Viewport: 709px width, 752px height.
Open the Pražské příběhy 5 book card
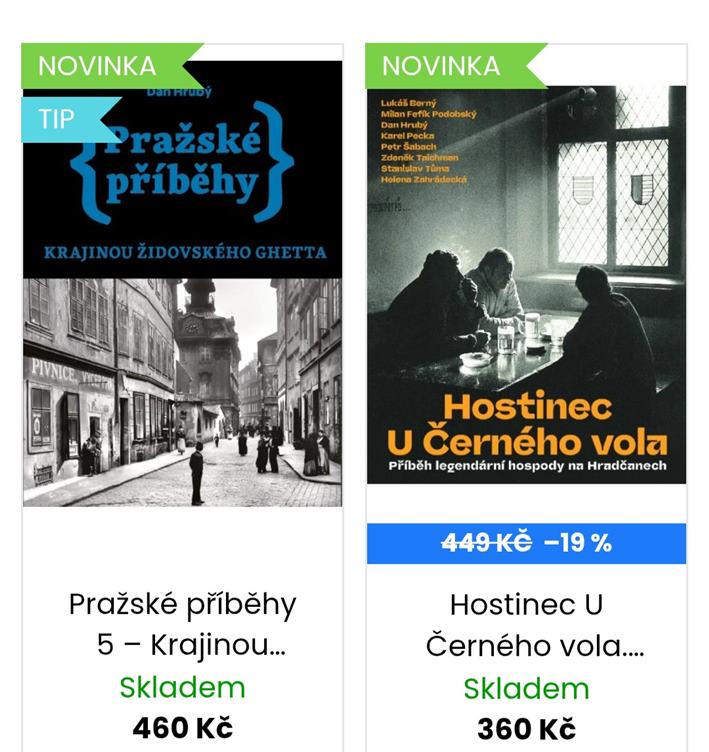coord(182,300)
